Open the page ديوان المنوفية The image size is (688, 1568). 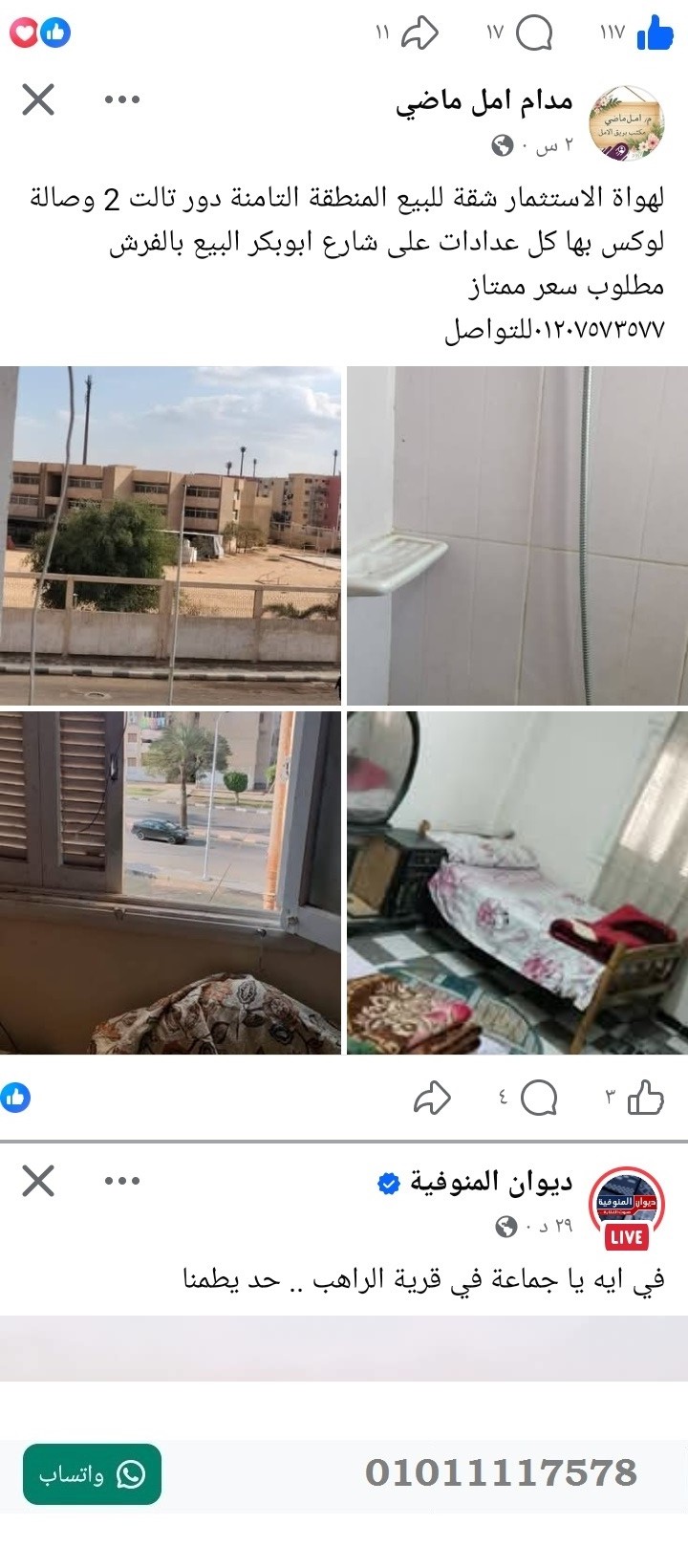[x=492, y=1183]
